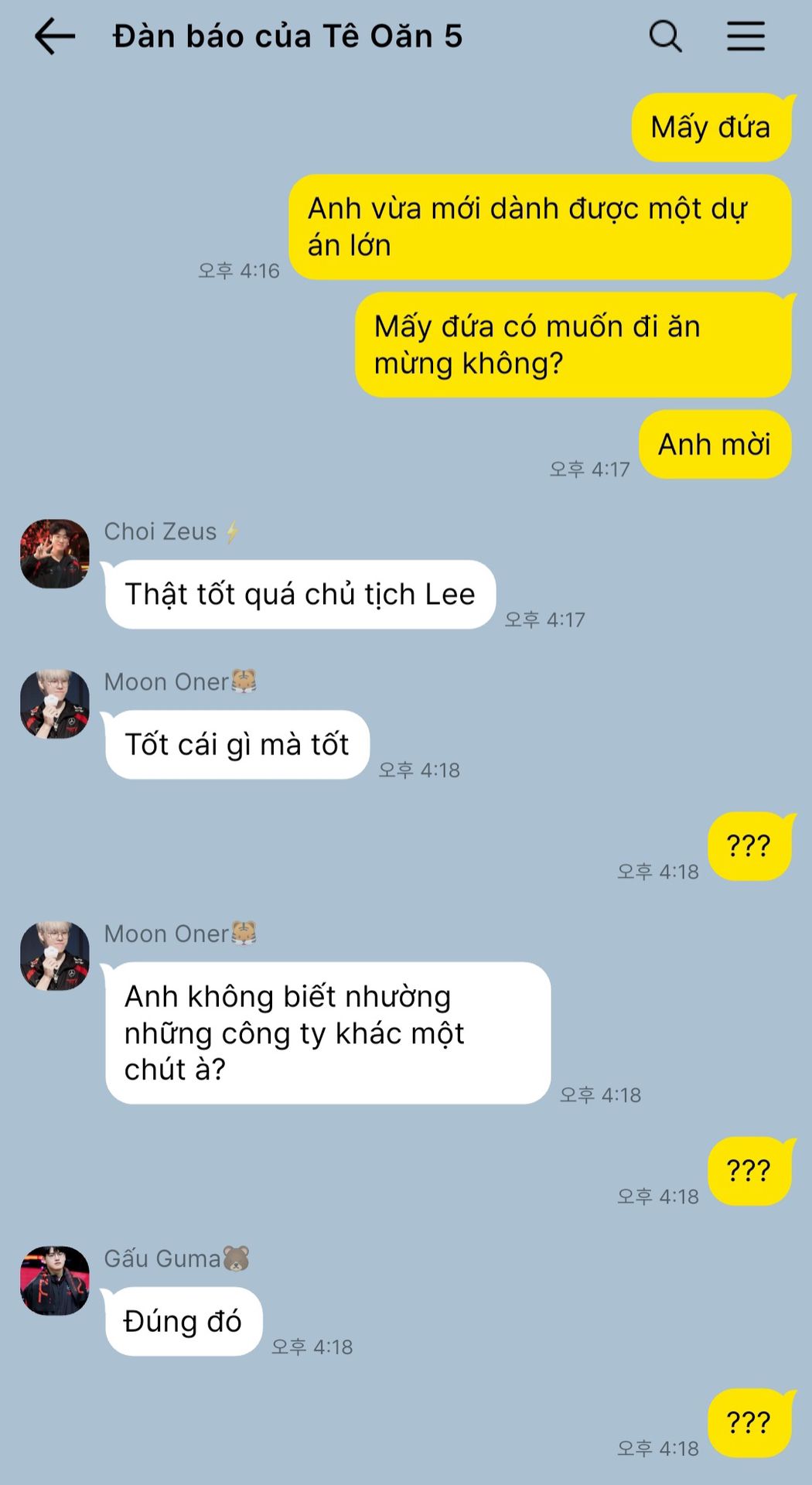Search within this chat
812x1485 pixels.
(x=665, y=36)
